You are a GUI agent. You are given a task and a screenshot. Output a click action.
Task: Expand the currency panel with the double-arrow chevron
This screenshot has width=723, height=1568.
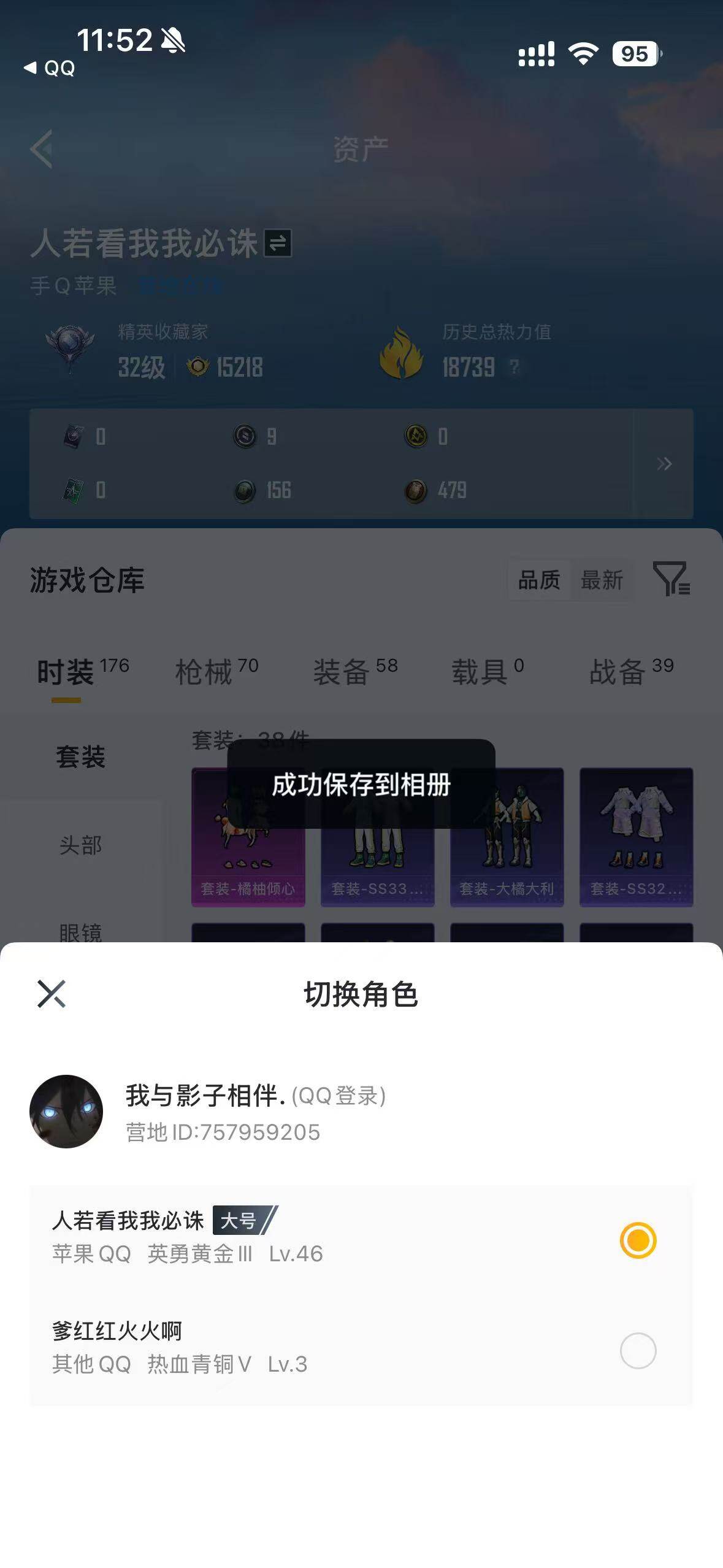tap(664, 464)
